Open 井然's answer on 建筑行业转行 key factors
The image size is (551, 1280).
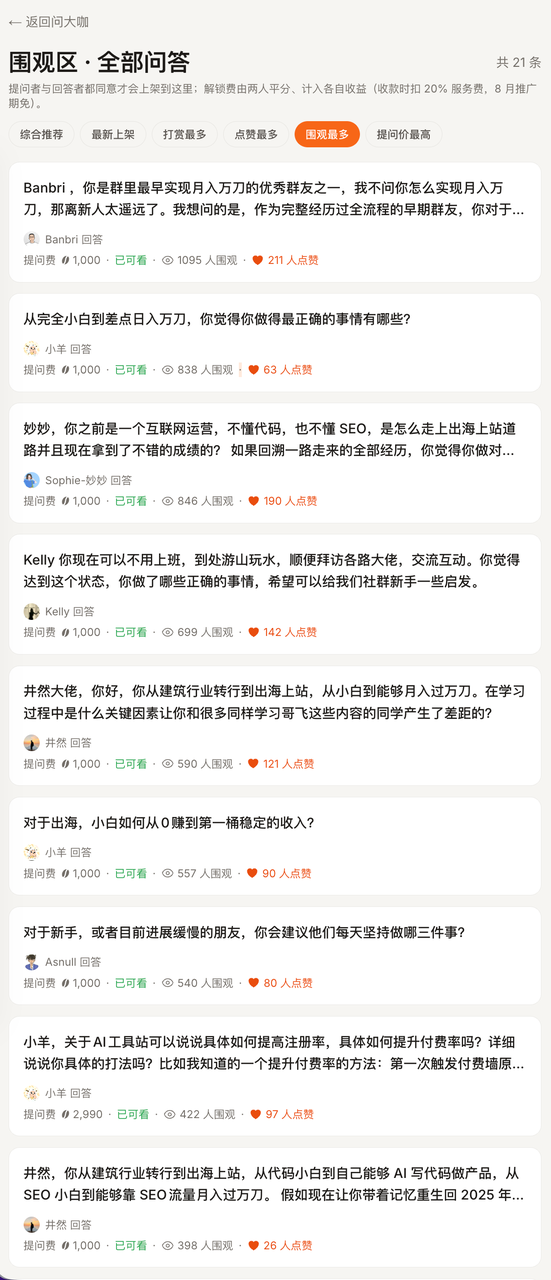tap(275, 726)
